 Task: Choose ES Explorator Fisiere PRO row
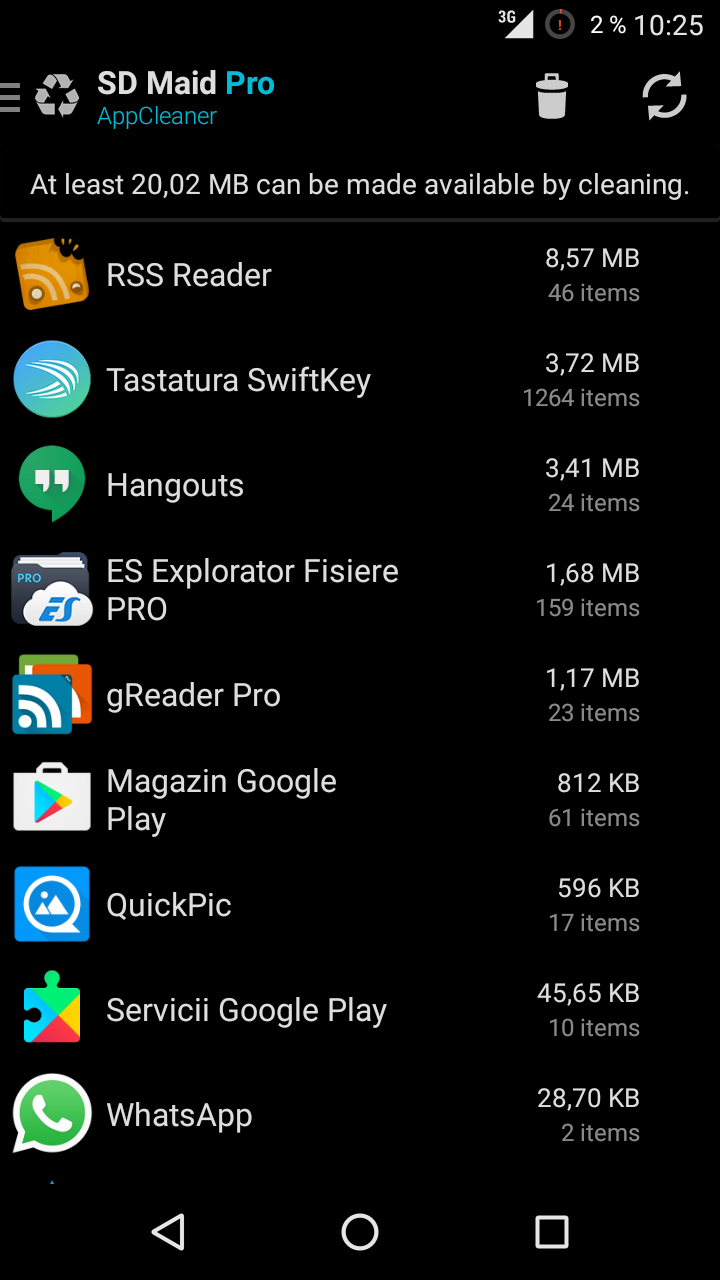[360, 590]
